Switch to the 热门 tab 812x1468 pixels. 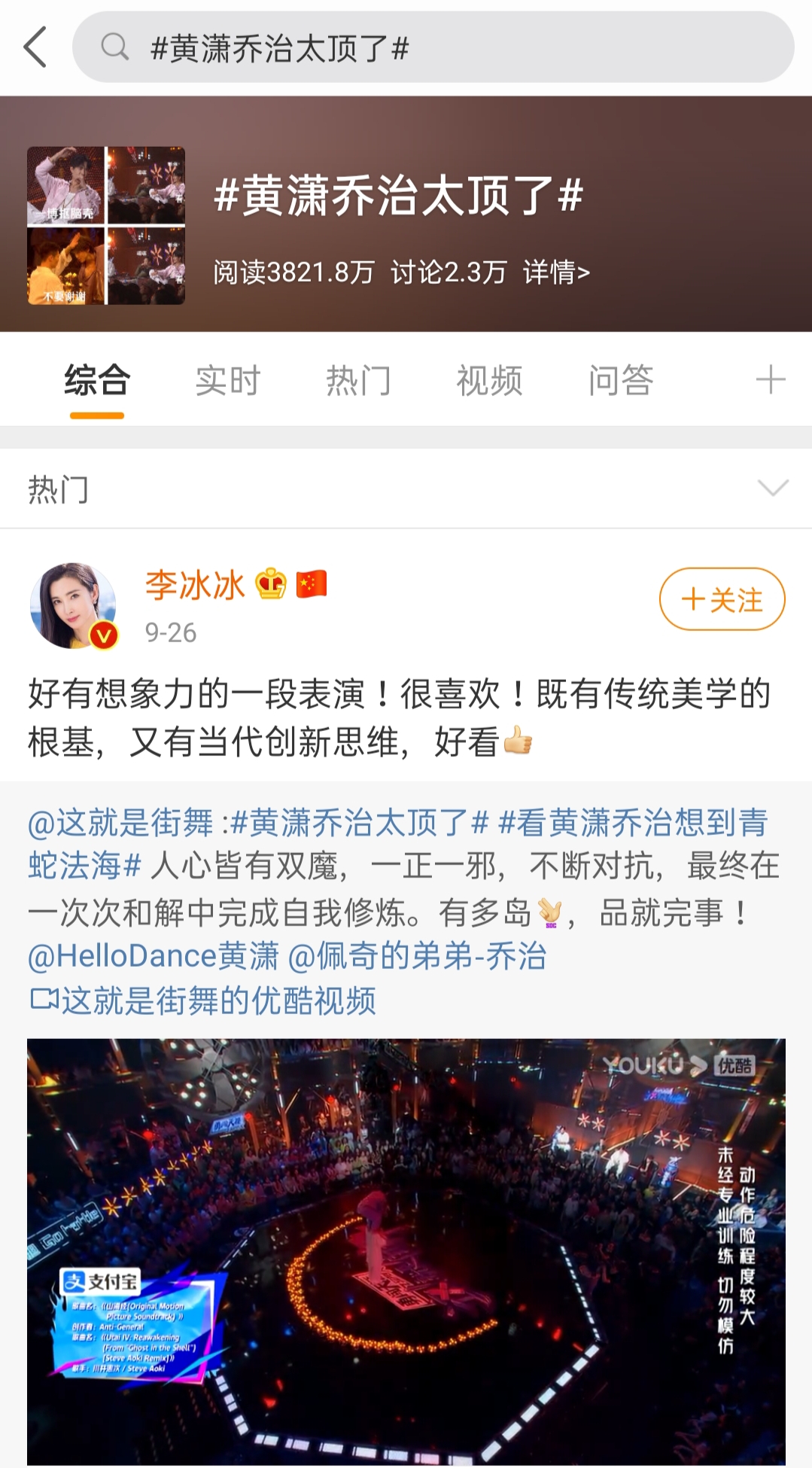click(x=359, y=380)
